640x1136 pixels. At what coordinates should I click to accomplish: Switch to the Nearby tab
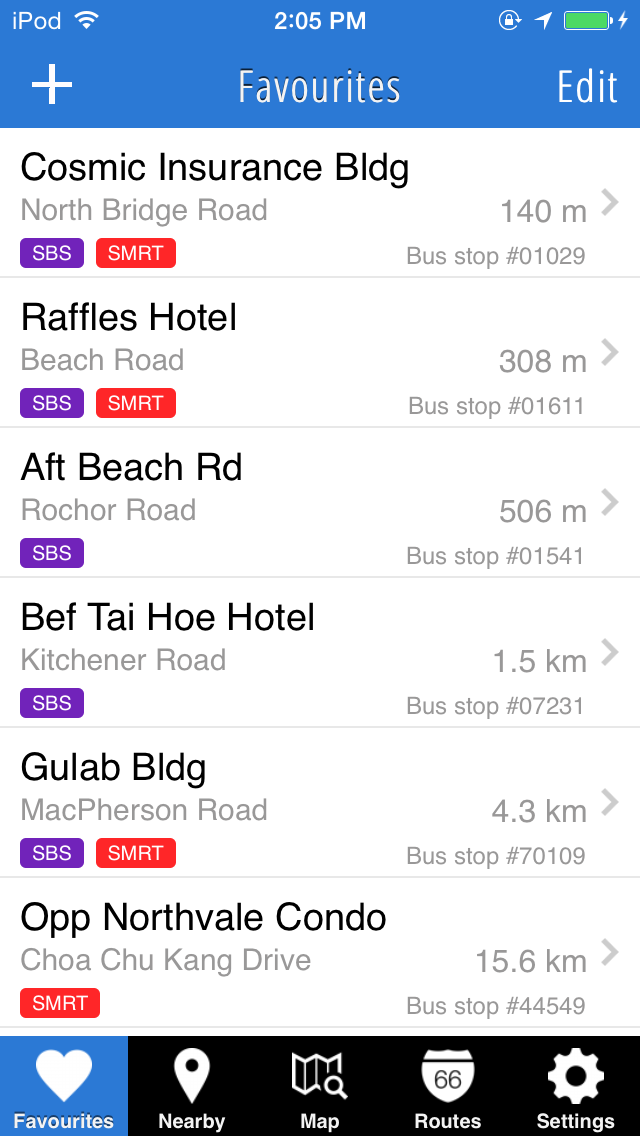[x=192, y=1086]
